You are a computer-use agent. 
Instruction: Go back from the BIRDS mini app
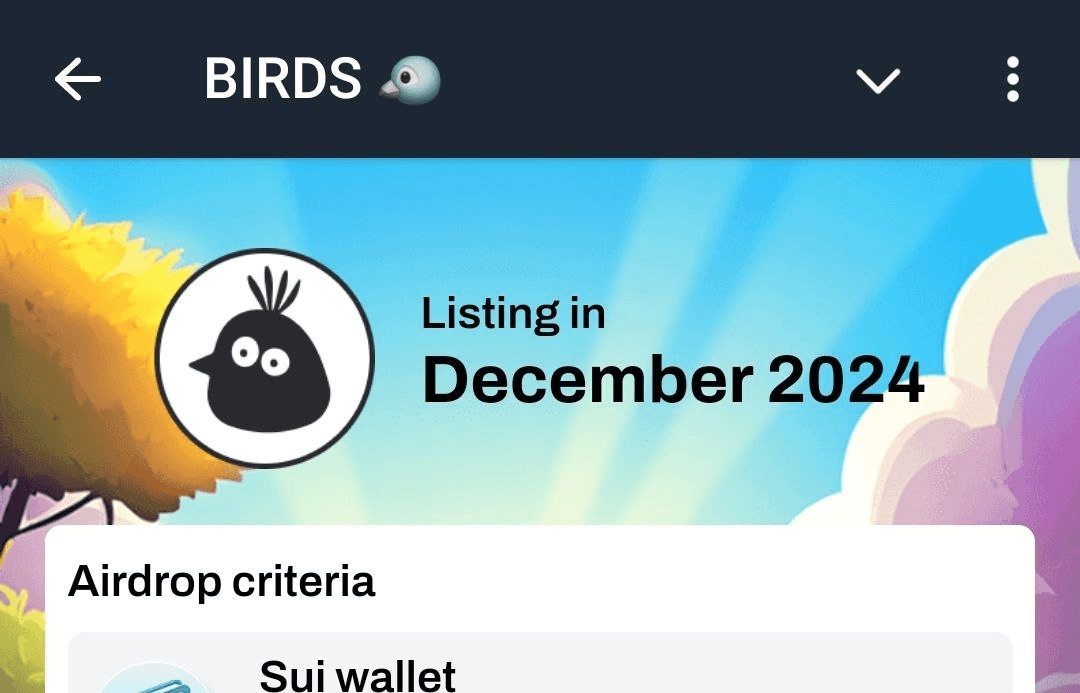[78, 79]
